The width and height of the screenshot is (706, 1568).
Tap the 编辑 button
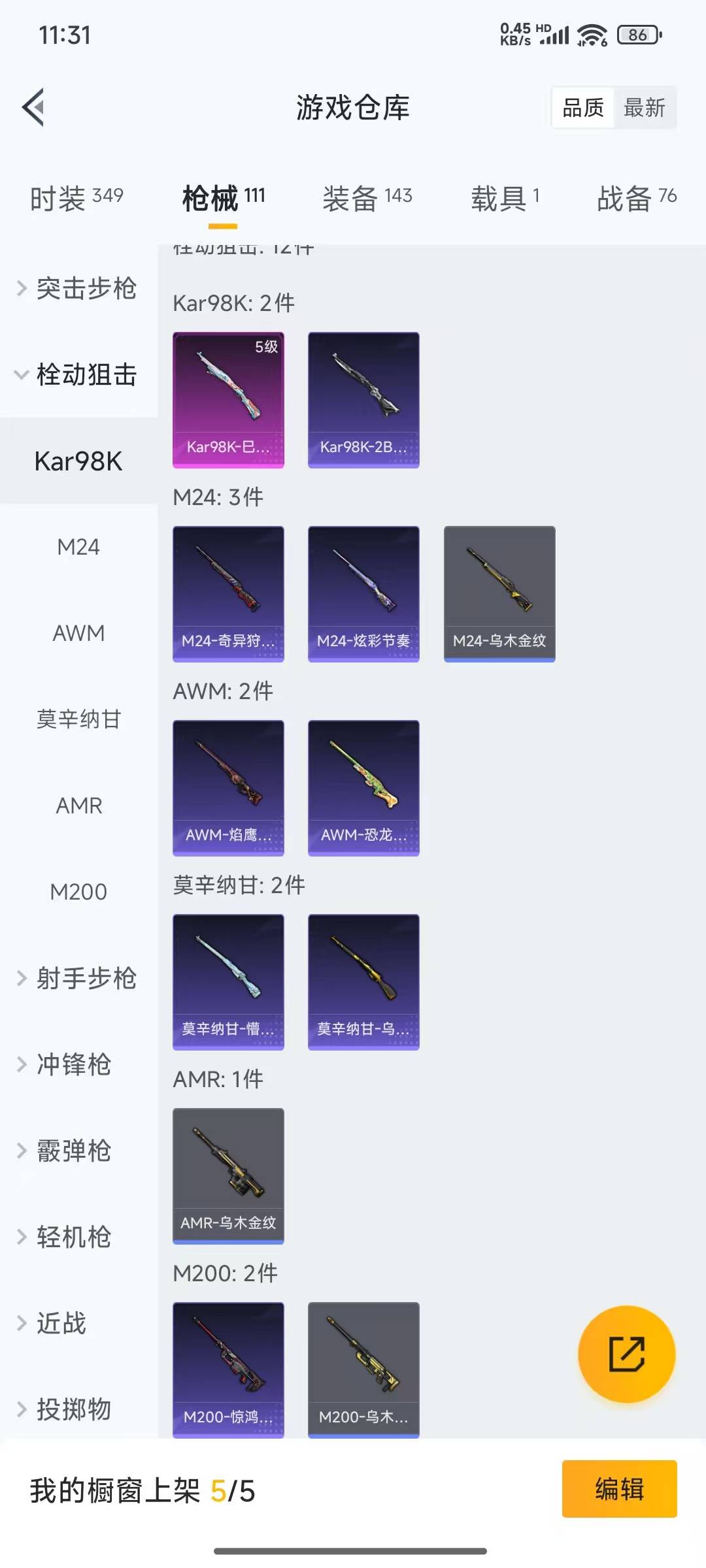tap(619, 1489)
